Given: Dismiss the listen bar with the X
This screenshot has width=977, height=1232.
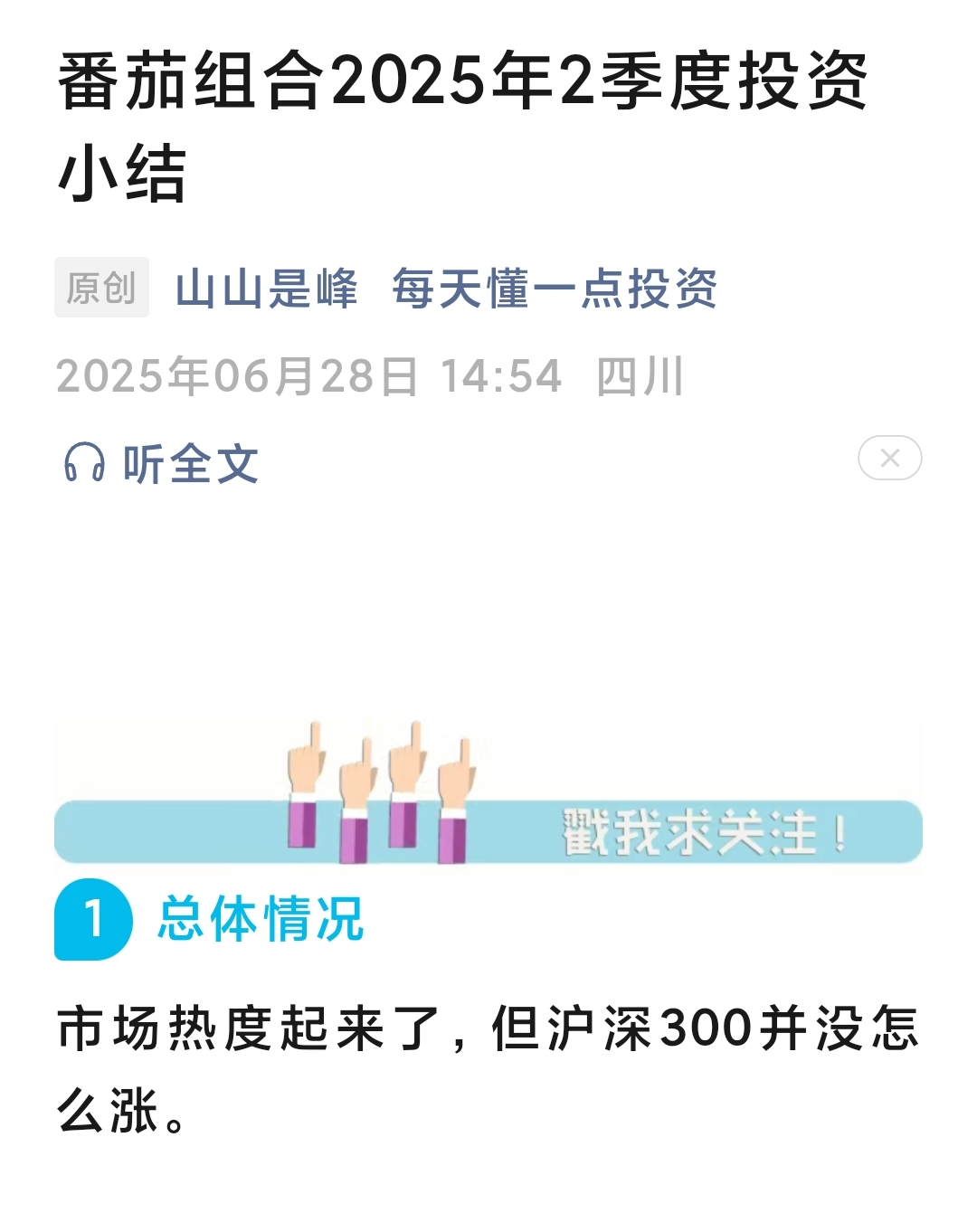Looking at the screenshot, I should point(889,458).
